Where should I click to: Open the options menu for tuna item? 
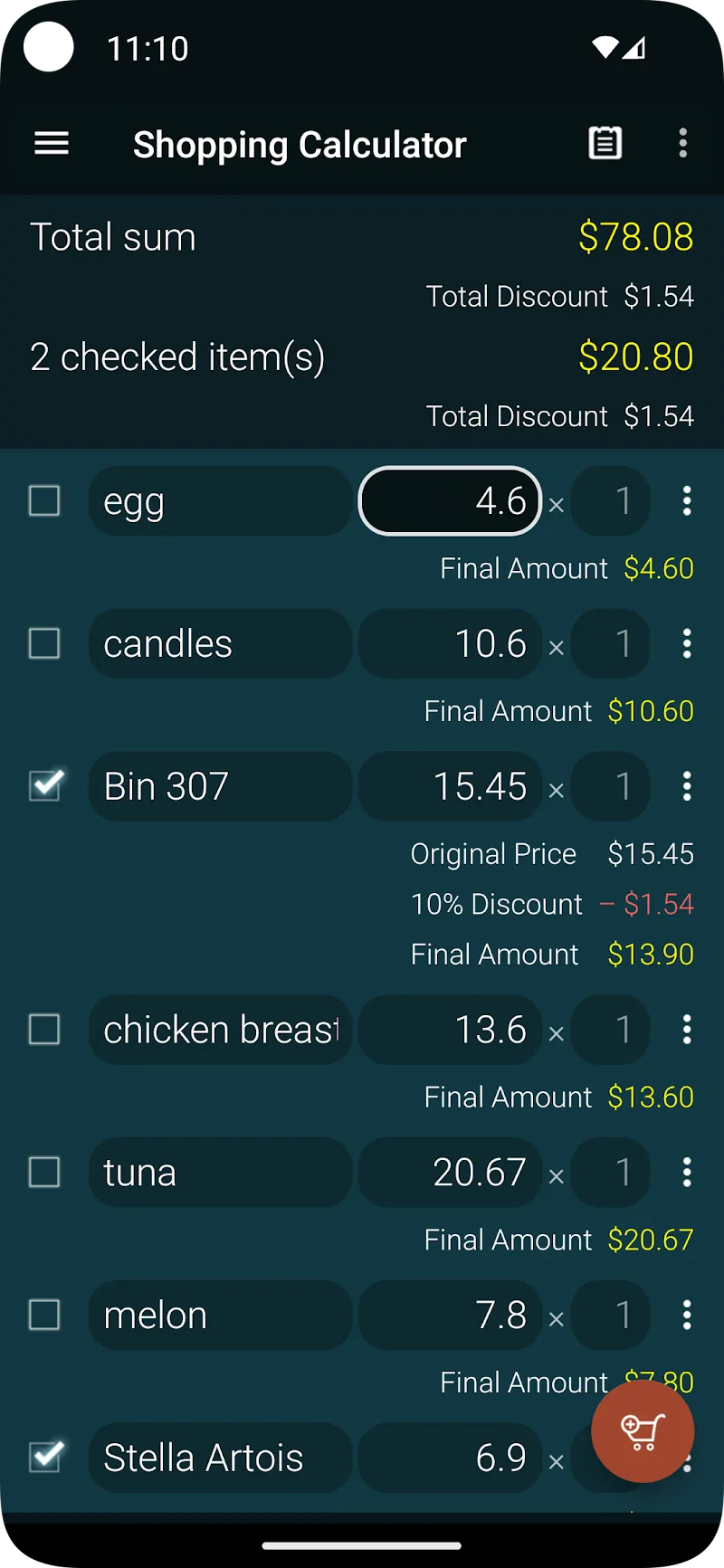(687, 1173)
